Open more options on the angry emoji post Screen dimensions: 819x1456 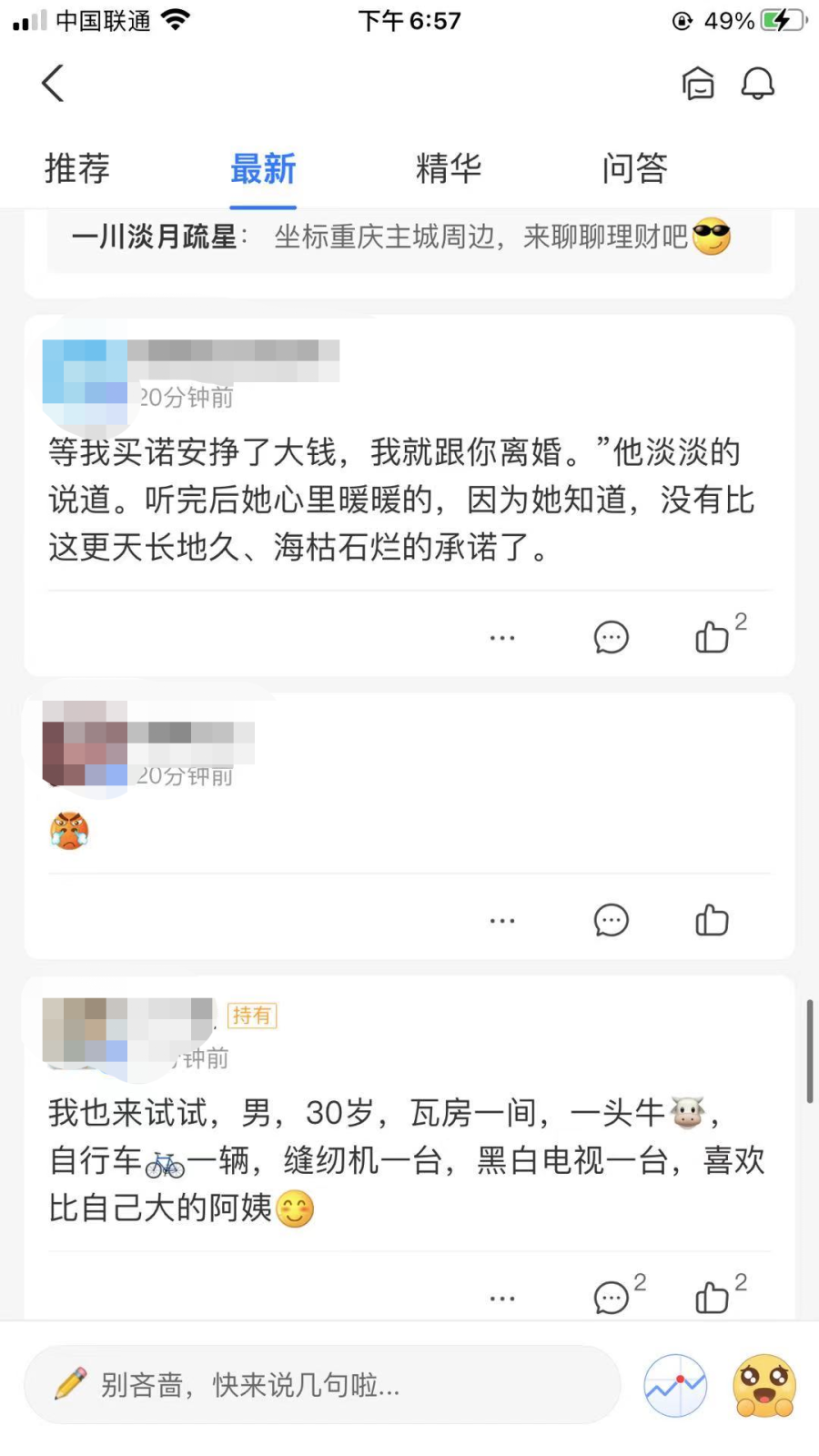502,921
